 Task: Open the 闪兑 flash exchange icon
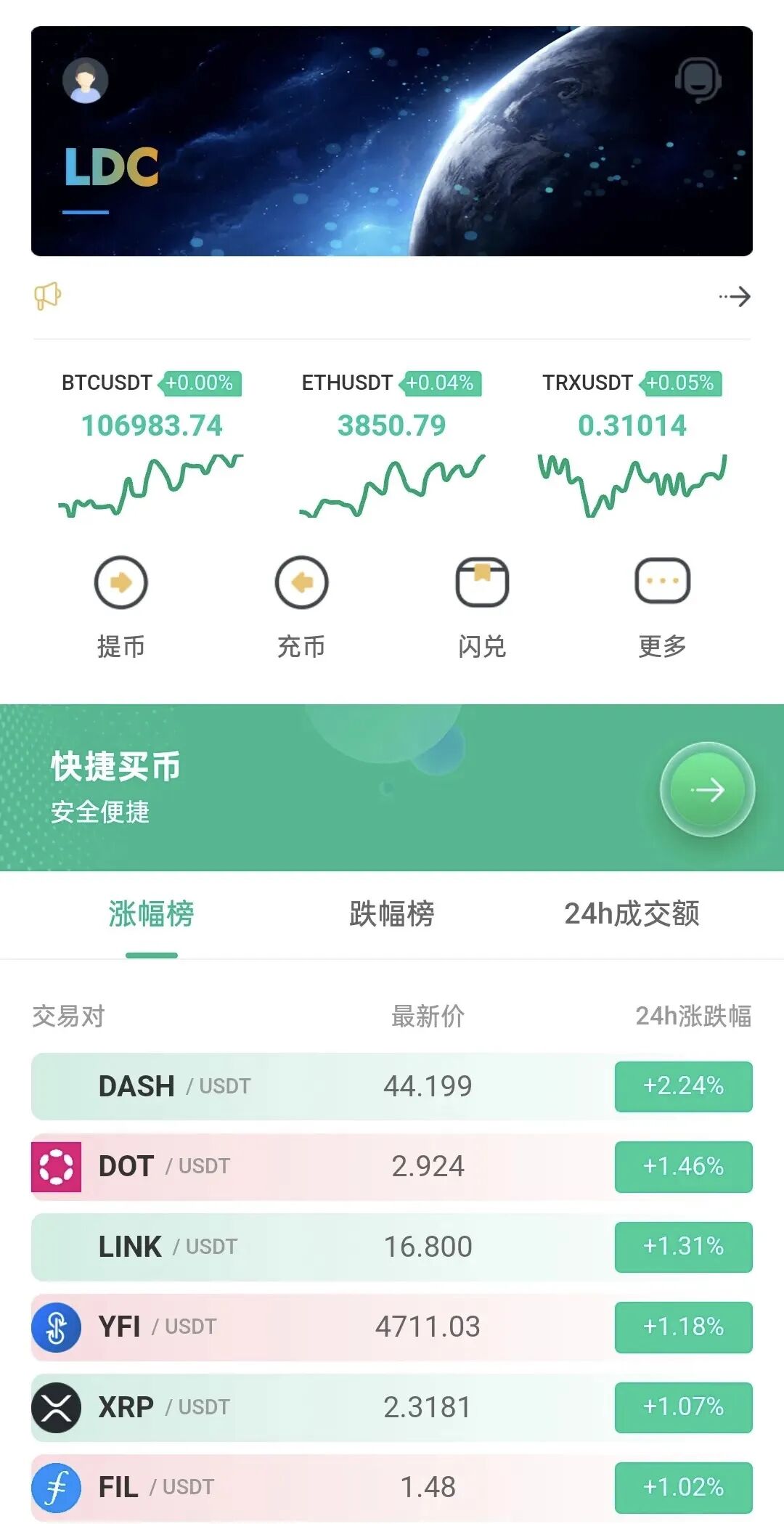click(482, 582)
